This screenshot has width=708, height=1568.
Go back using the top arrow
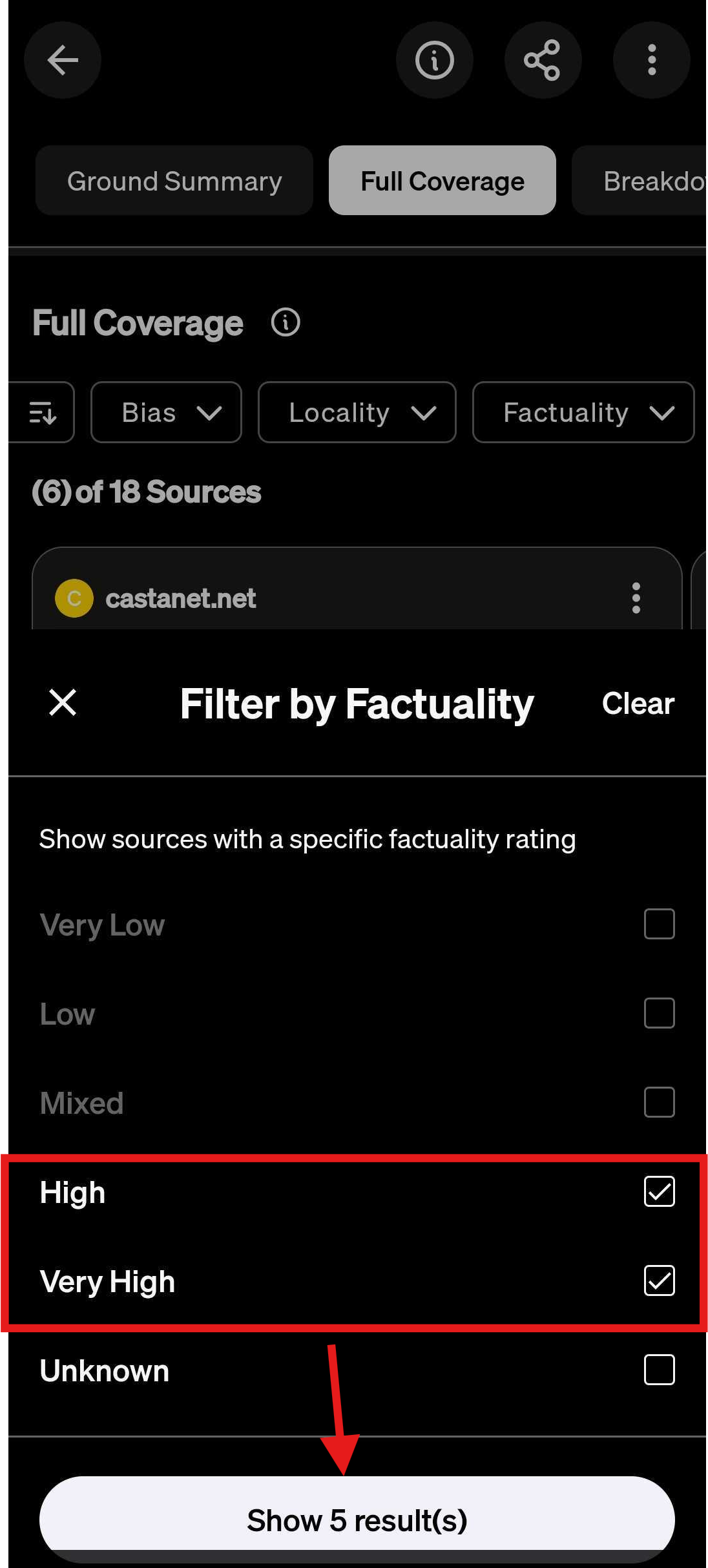point(62,60)
